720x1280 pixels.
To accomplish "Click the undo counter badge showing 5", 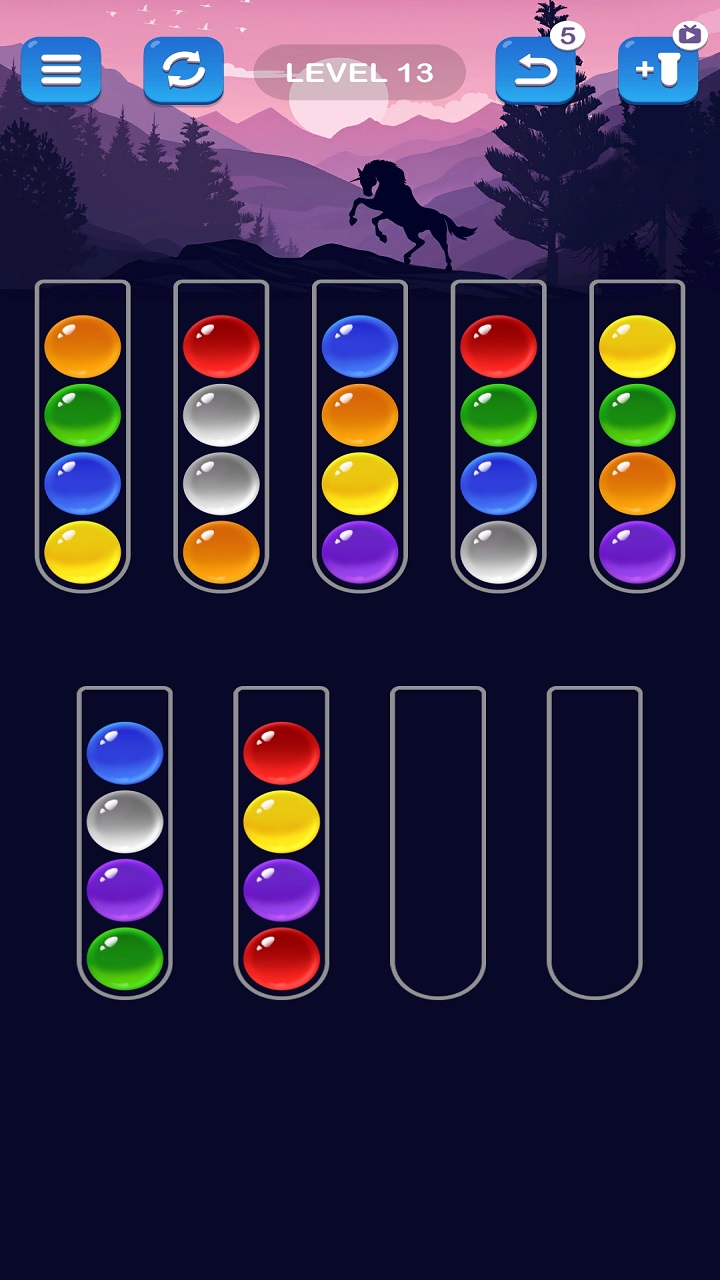I will [x=570, y=35].
